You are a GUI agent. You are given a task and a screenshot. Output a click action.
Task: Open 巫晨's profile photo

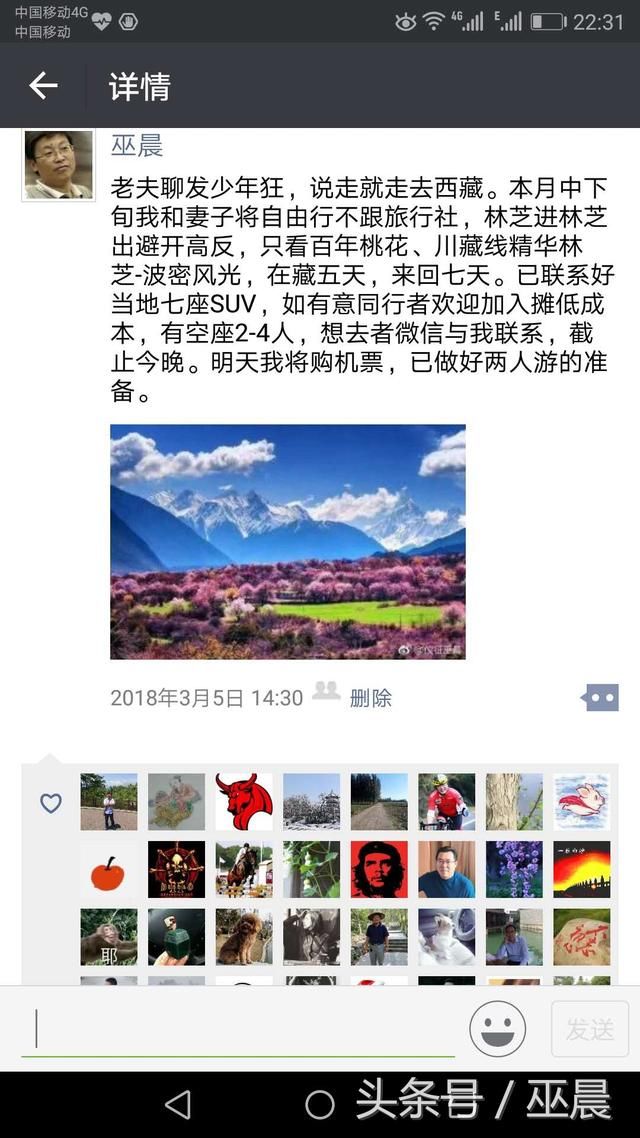click(57, 165)
